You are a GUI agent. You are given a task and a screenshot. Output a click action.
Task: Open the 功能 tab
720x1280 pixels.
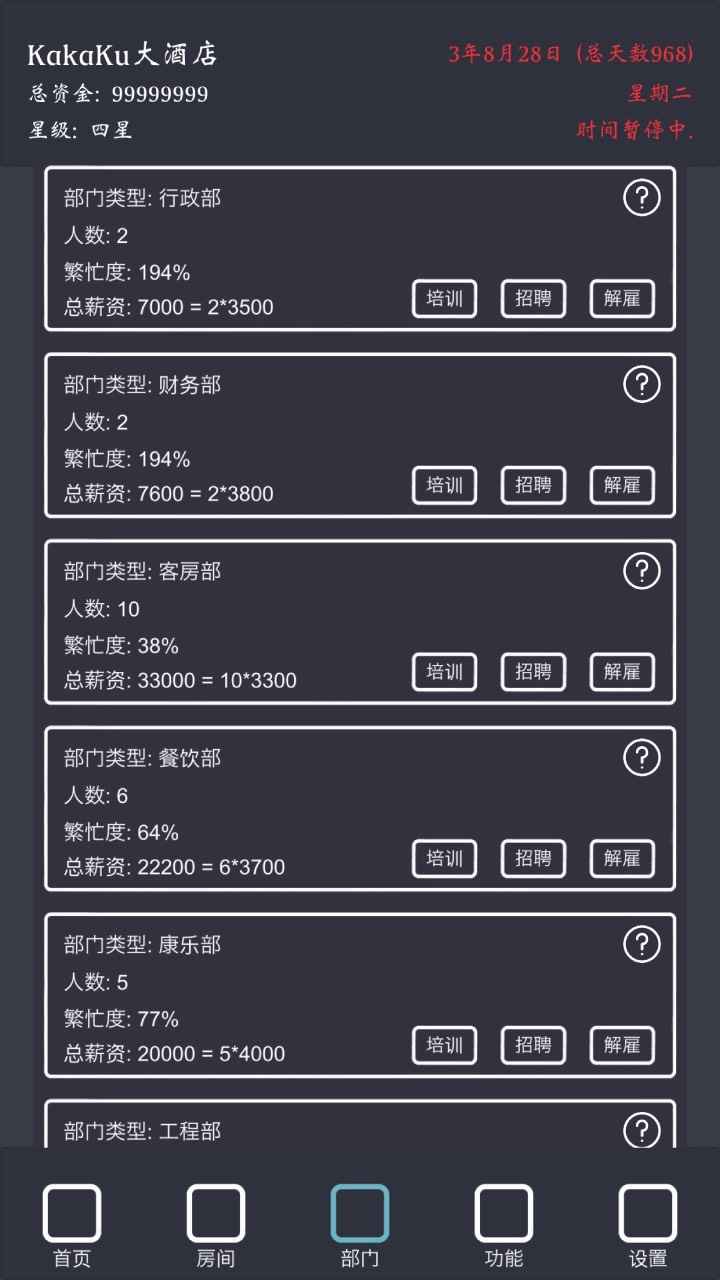[504, 1225]
